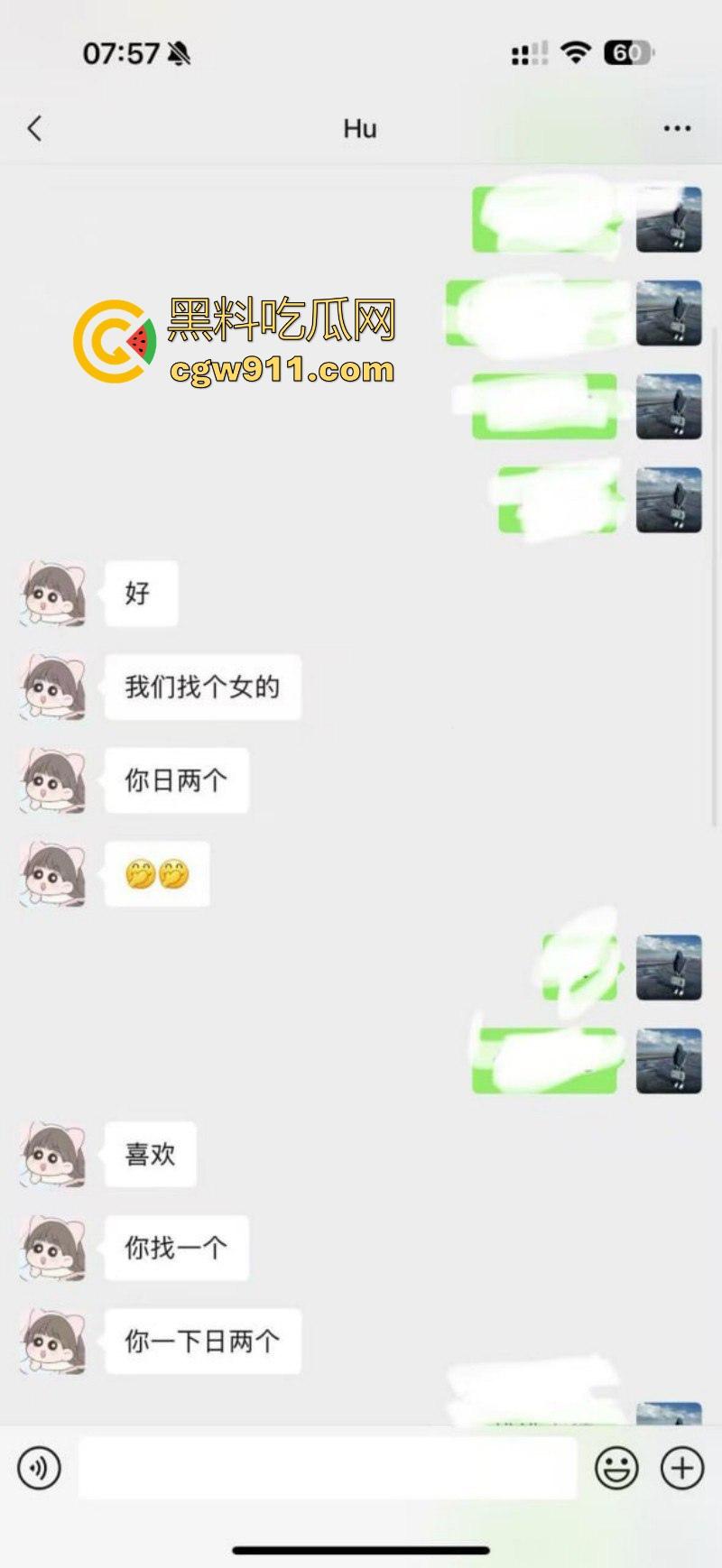722x1568 pixels.
Task: Tap the bubble saying 你一下日两个
Action: tap(202, 1342)
